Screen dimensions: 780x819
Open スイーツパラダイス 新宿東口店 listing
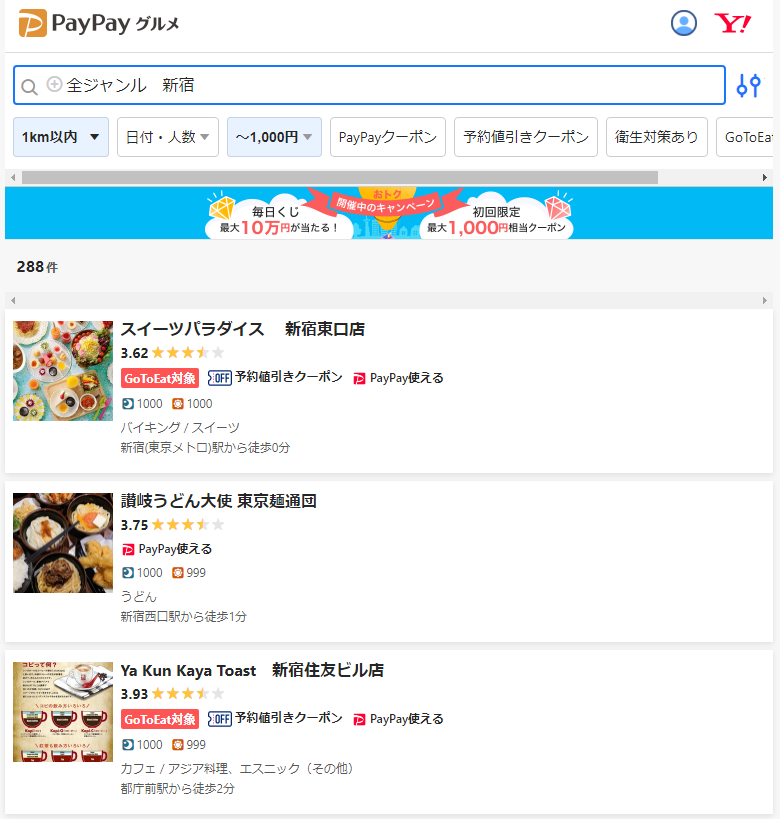click(243, 329)
